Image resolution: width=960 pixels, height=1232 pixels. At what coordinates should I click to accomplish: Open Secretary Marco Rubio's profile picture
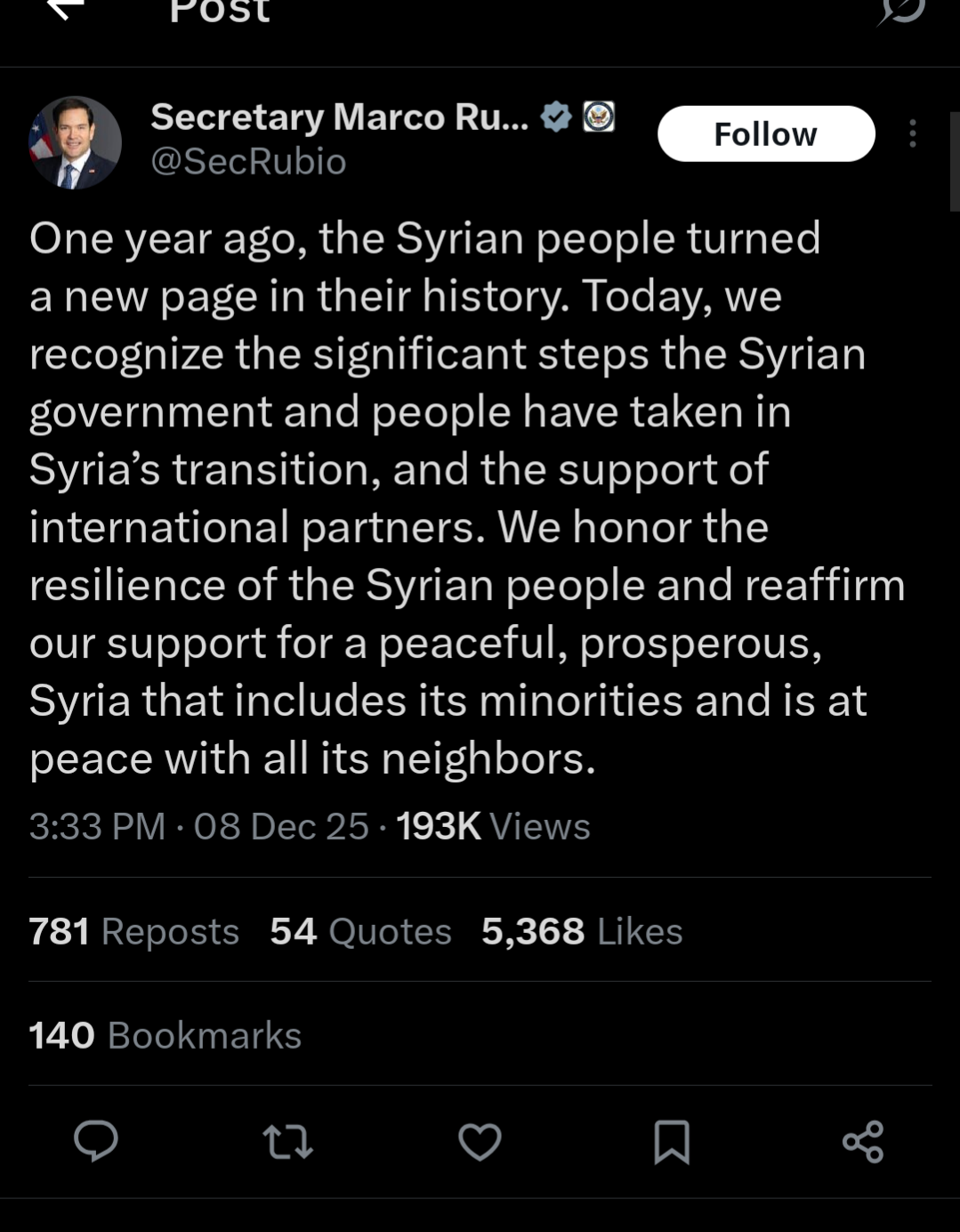[76, 142]
